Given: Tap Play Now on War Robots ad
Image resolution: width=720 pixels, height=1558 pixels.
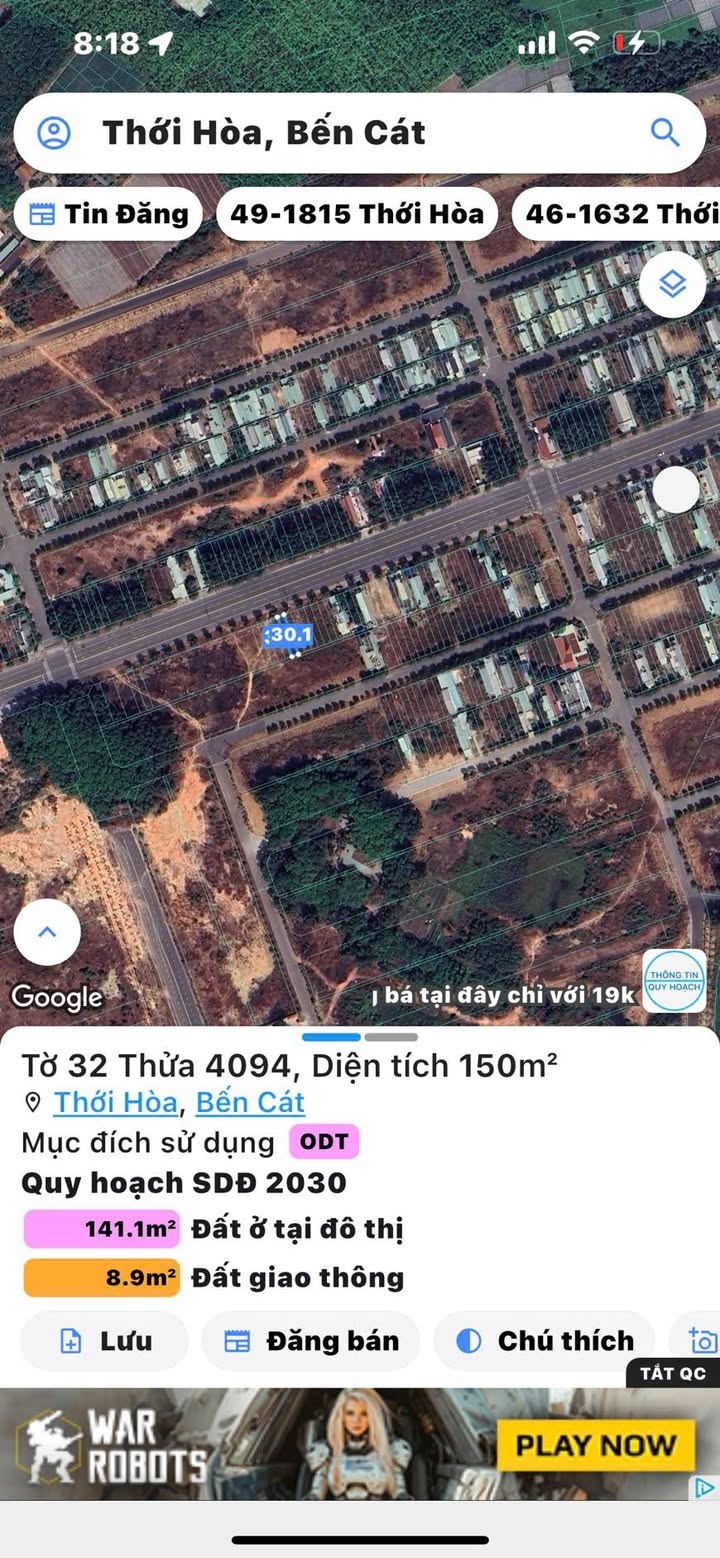Looking at the screenshot, I should pos(596,1445).
